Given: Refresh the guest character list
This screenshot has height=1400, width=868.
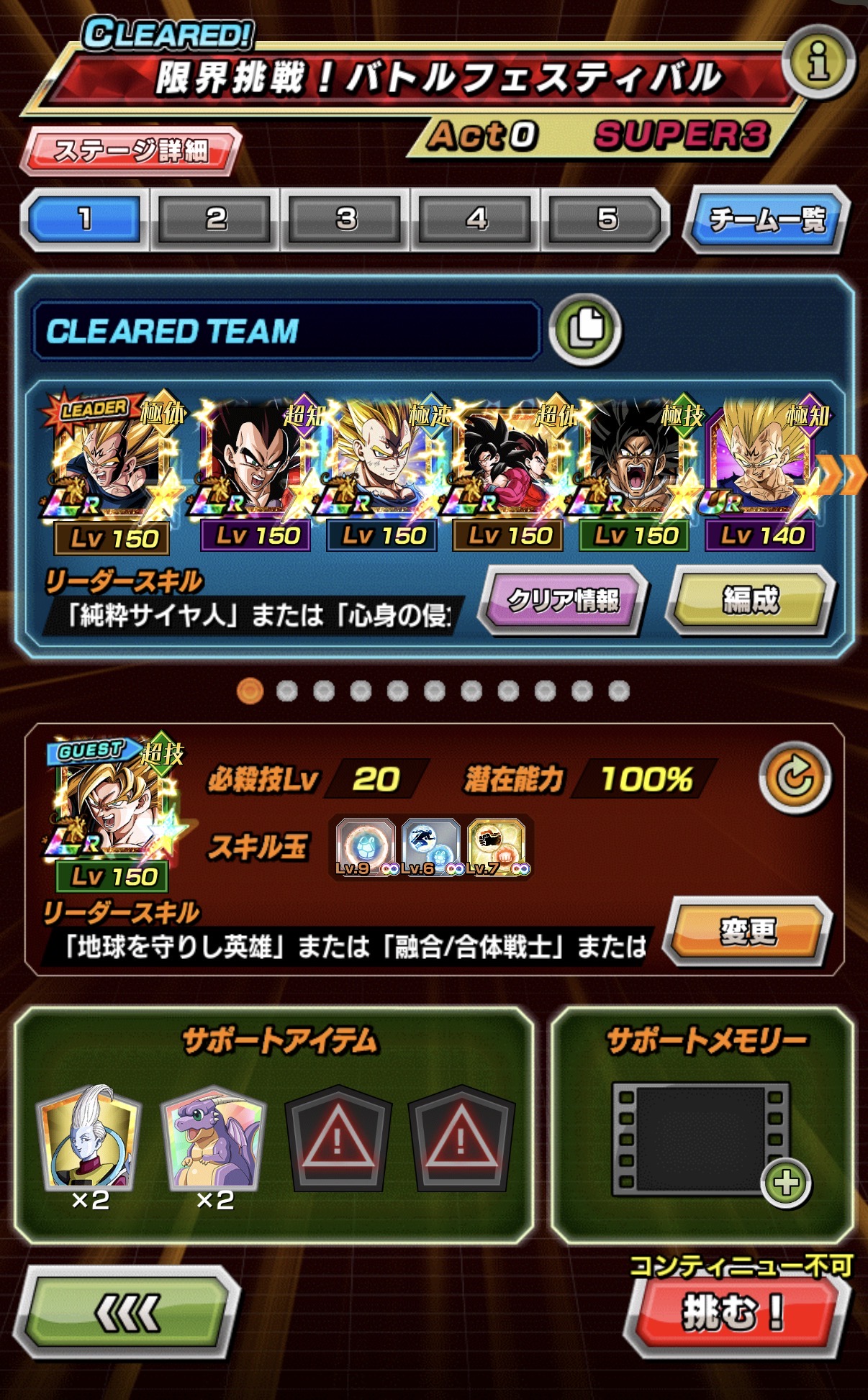Looking at the screenshot, I should [794, 778].
